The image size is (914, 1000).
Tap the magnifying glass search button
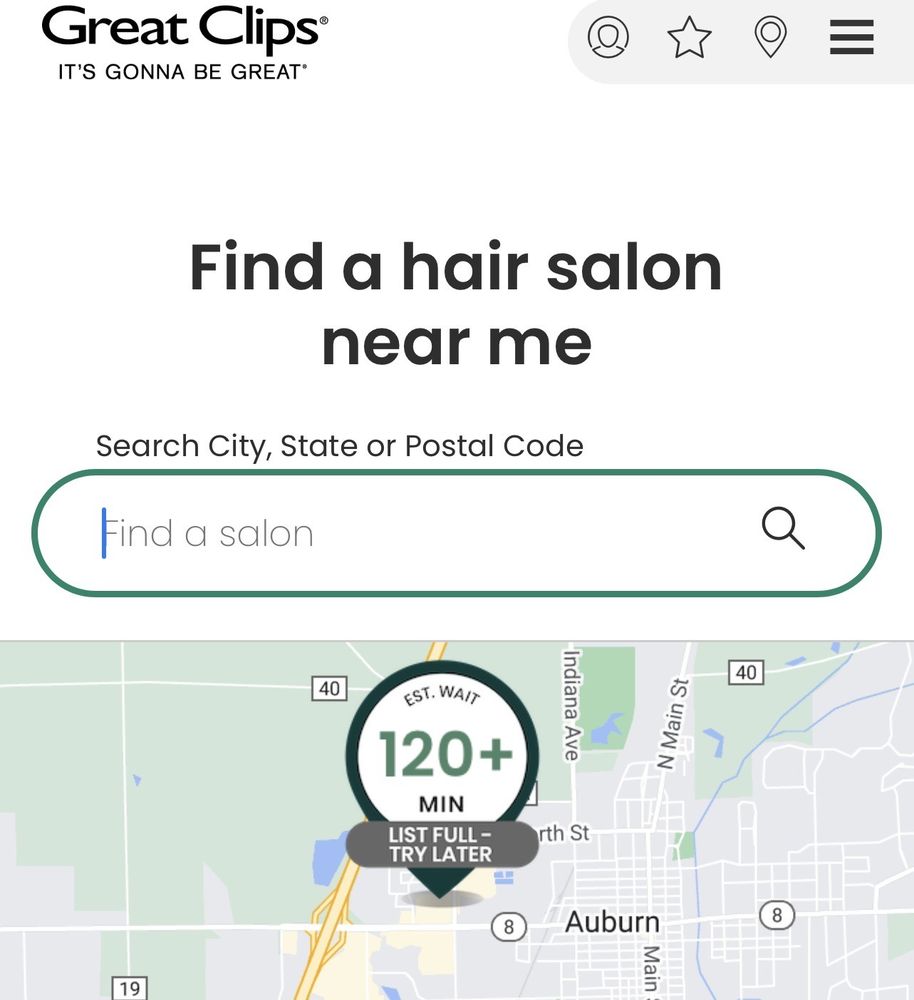pos(783,529)
